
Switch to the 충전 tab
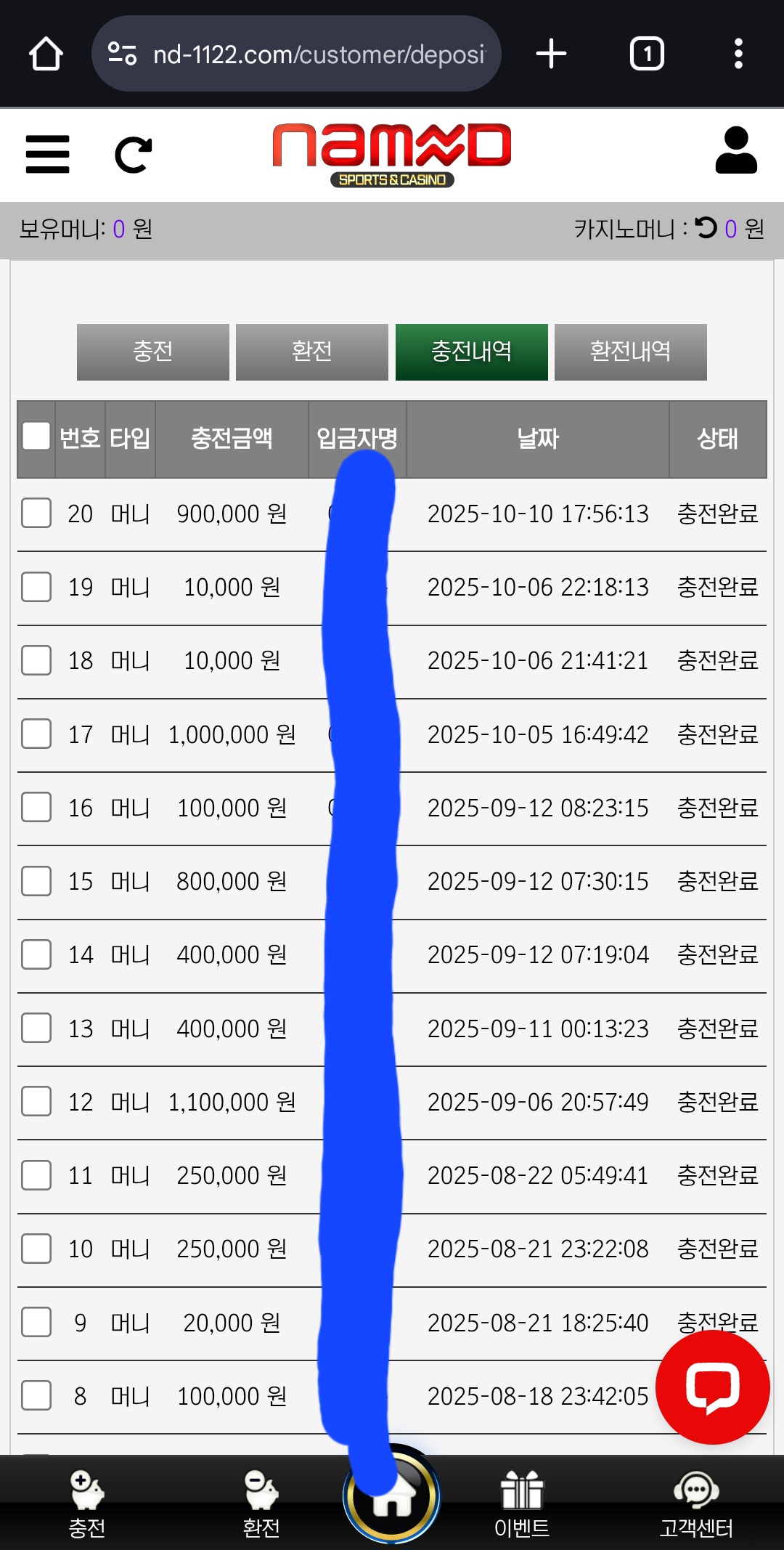tap(152, 352)
